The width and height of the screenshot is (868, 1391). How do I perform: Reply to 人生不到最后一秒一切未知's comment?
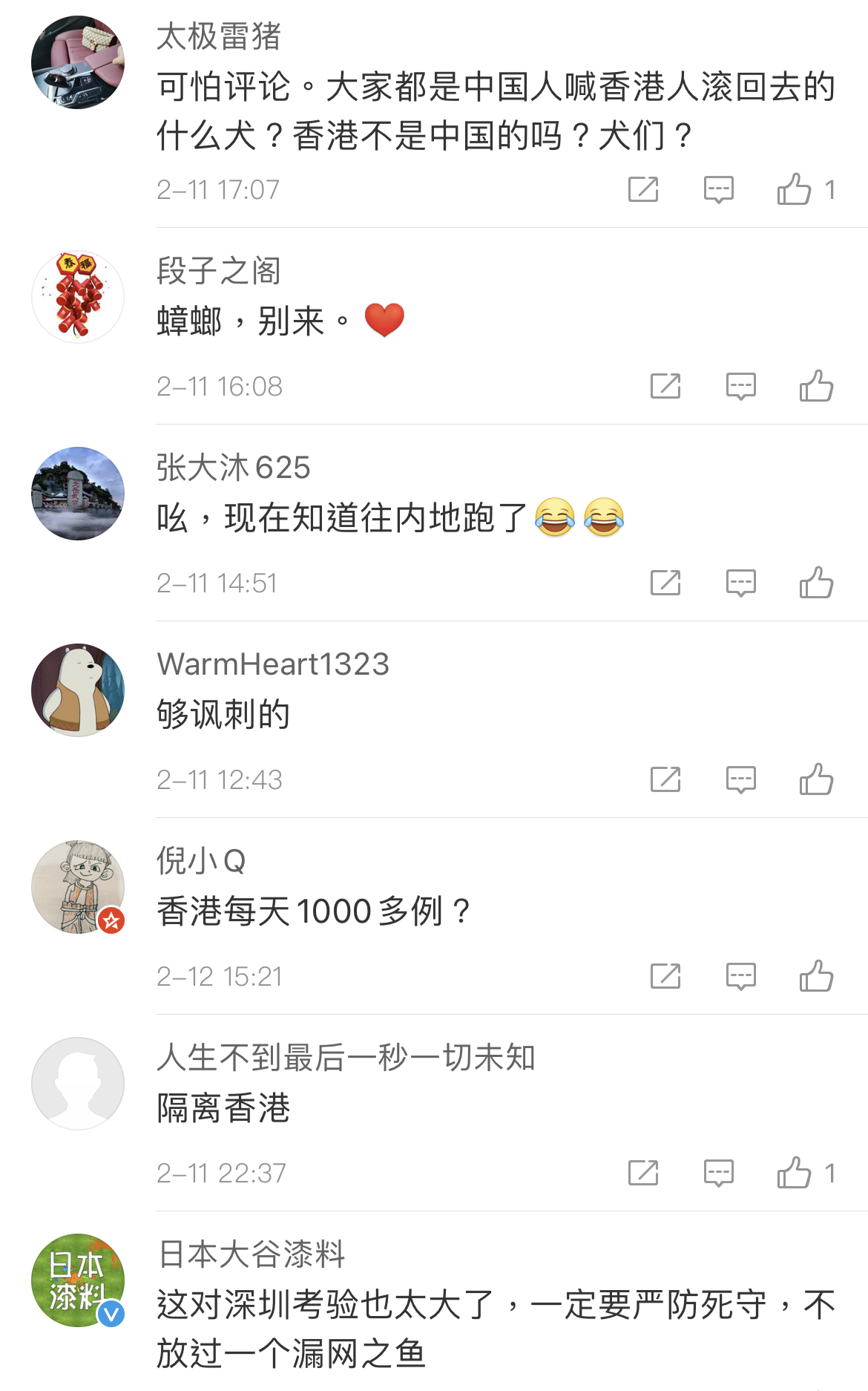[718, 1173]
